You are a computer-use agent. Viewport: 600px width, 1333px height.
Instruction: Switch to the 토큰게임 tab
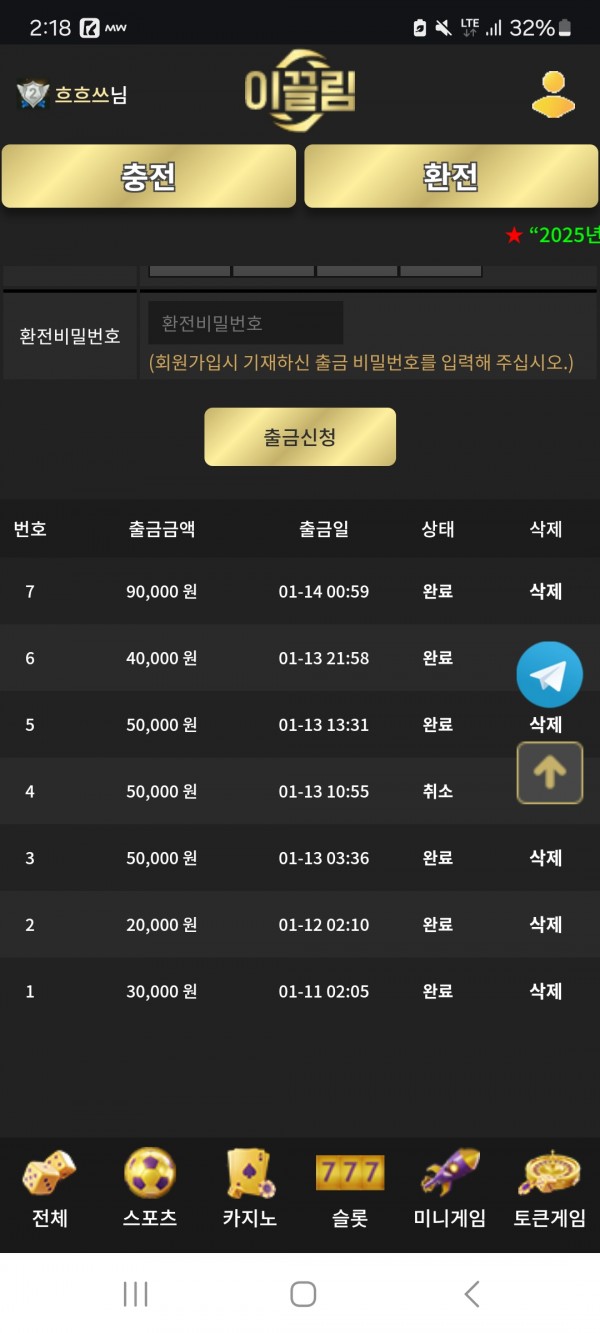point(549,1188)
